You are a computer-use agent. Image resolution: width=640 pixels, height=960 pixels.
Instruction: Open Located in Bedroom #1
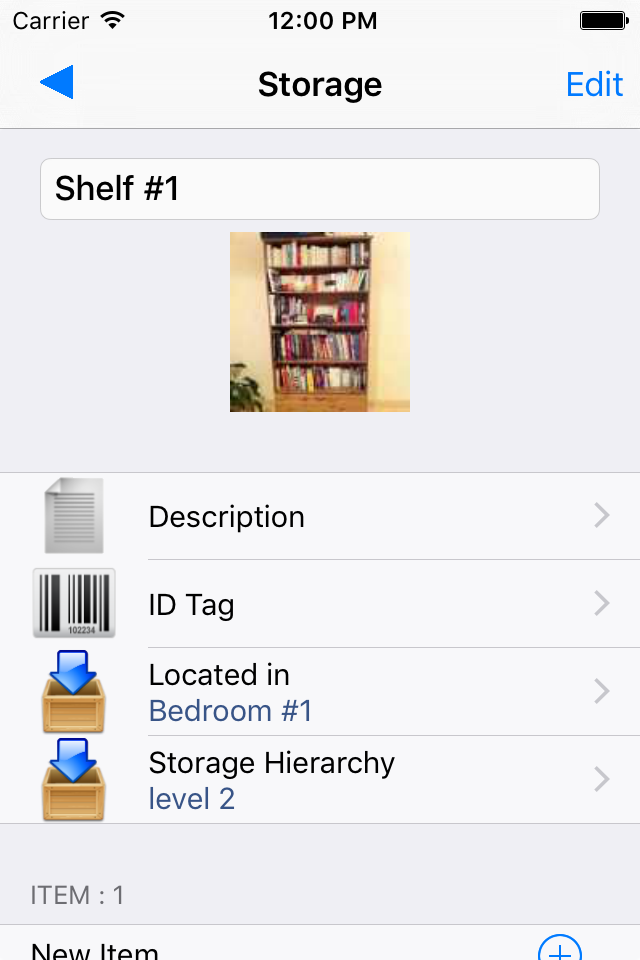pos(320,692)
